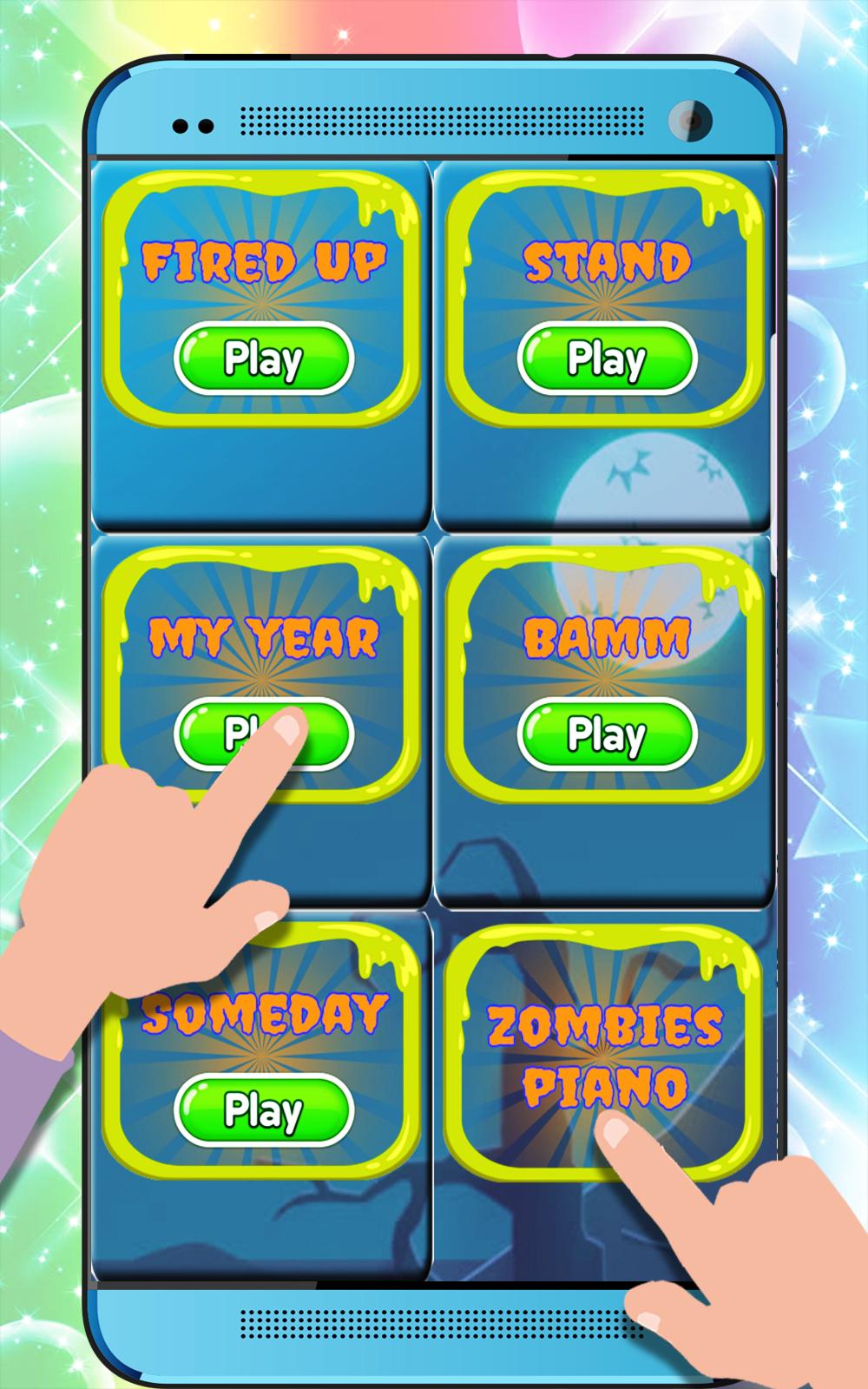Tap the My Year song title
Image resolution: width=868 pixels, height=1389 pixels.
coord(263,636)
